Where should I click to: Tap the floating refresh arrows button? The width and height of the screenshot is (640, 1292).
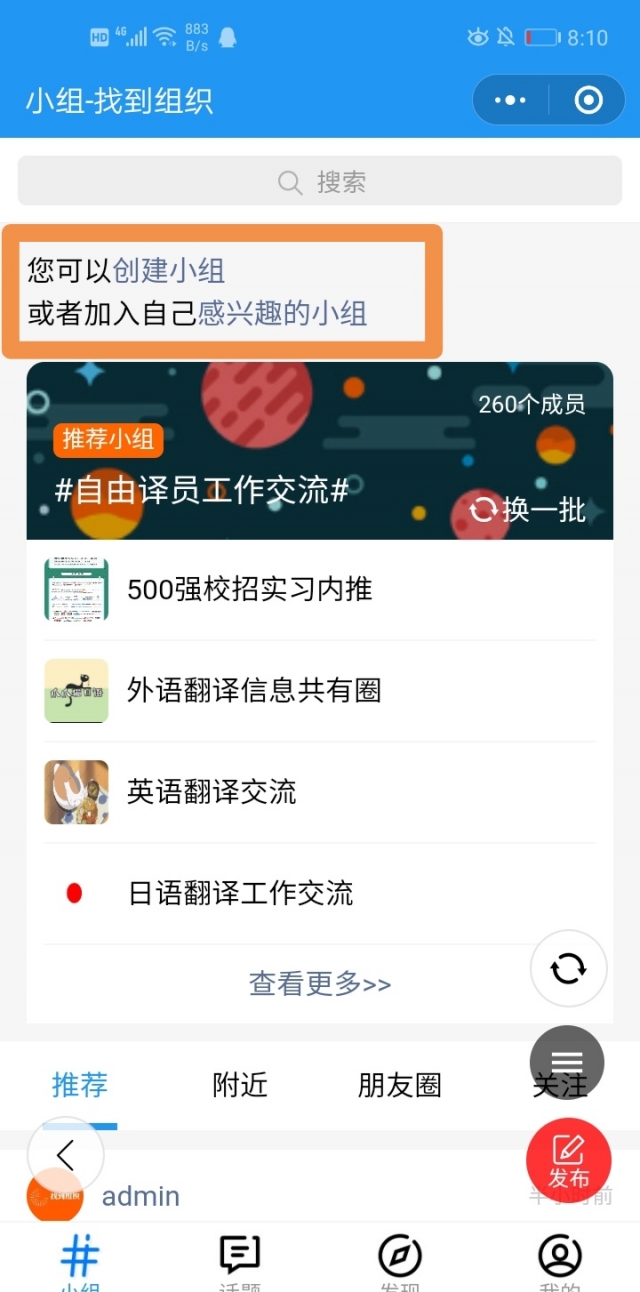[x=568, y=968]
